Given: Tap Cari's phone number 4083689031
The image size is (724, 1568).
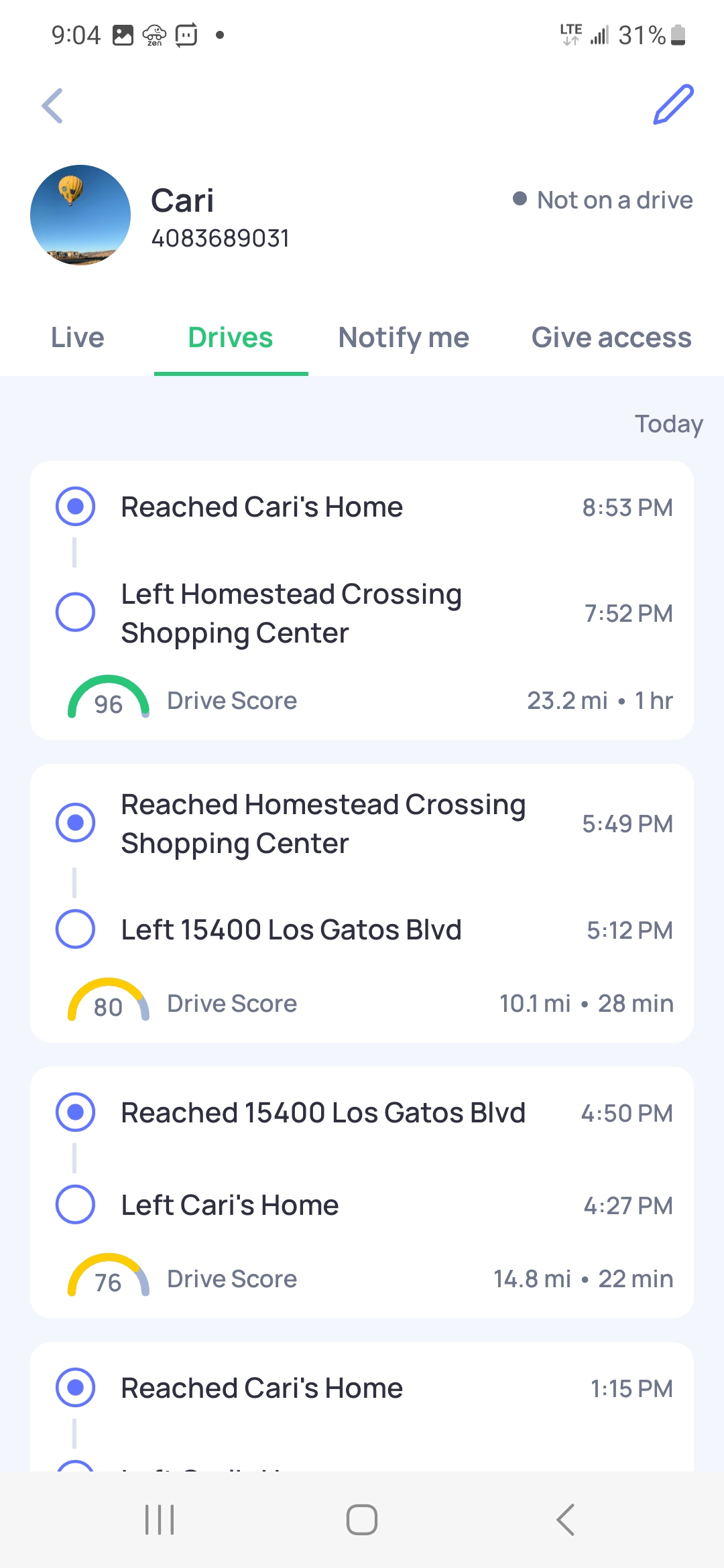Looking at the screenshot, I should click(x=221, y=238).
